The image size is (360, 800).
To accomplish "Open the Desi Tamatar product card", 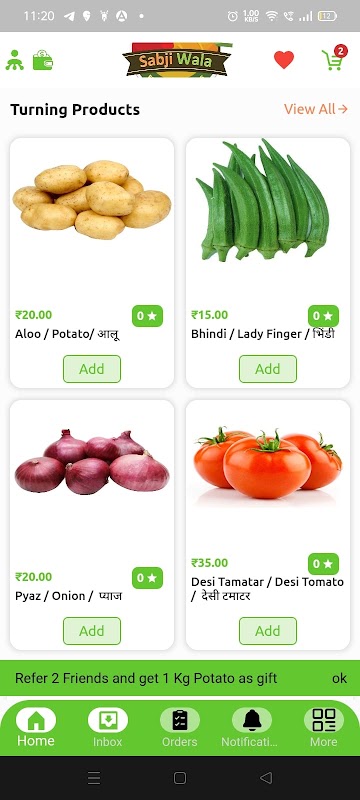I will (268, 525).
